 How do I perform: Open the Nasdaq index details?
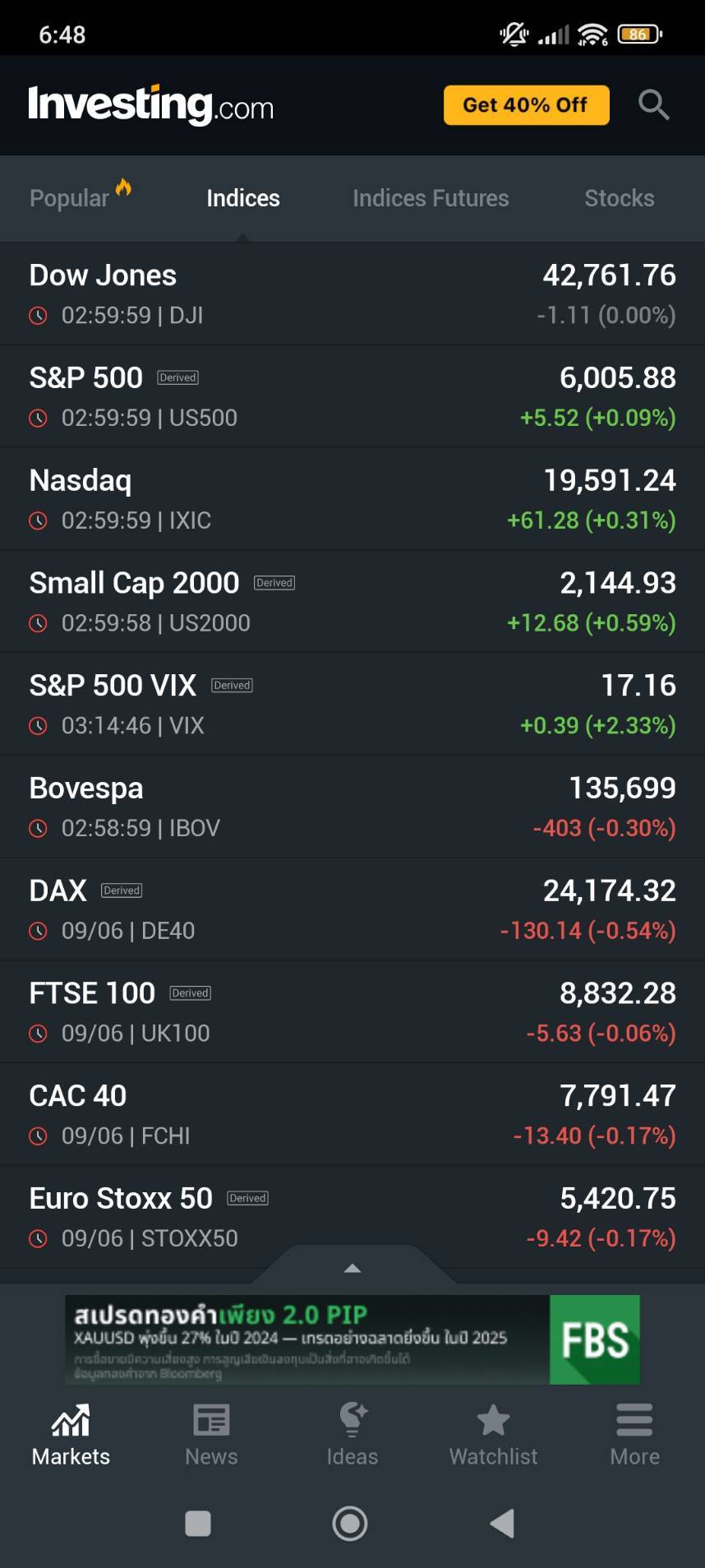352,499
